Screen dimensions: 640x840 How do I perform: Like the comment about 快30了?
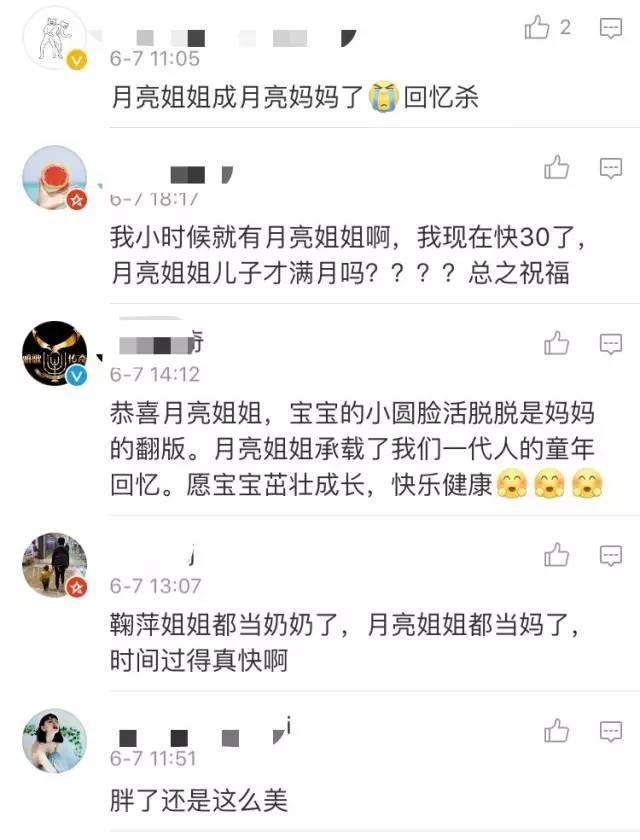[557, 168]
